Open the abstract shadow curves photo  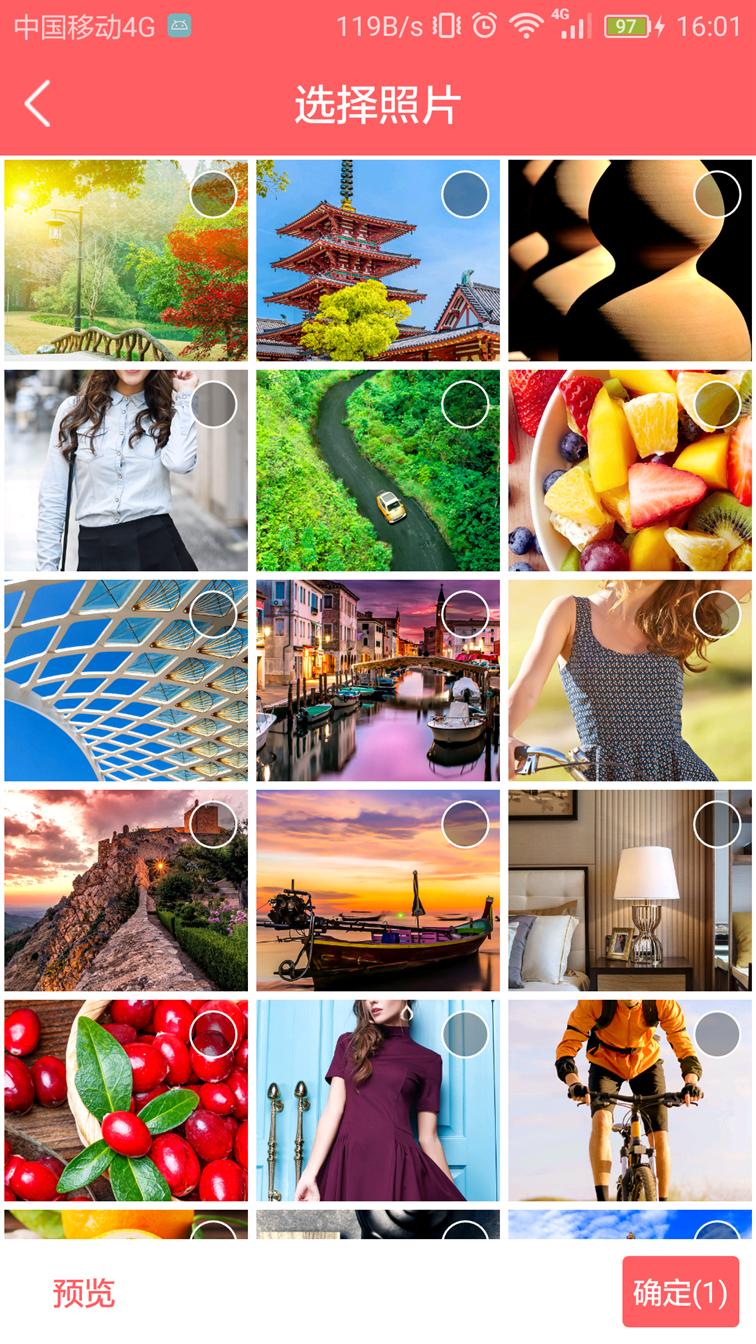click(630, 260)
